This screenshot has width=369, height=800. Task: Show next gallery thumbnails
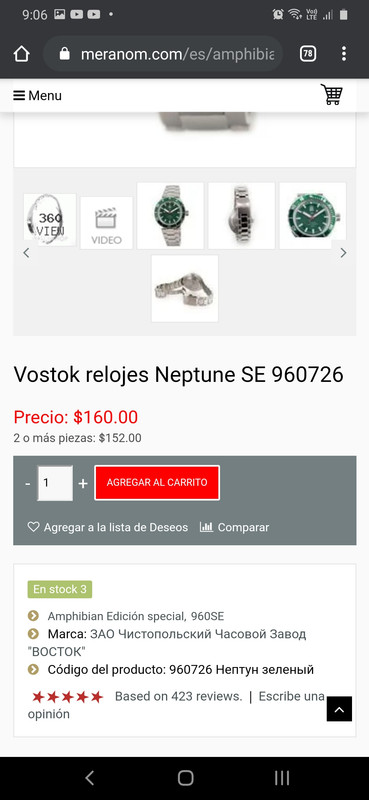[x=343, y=253]
